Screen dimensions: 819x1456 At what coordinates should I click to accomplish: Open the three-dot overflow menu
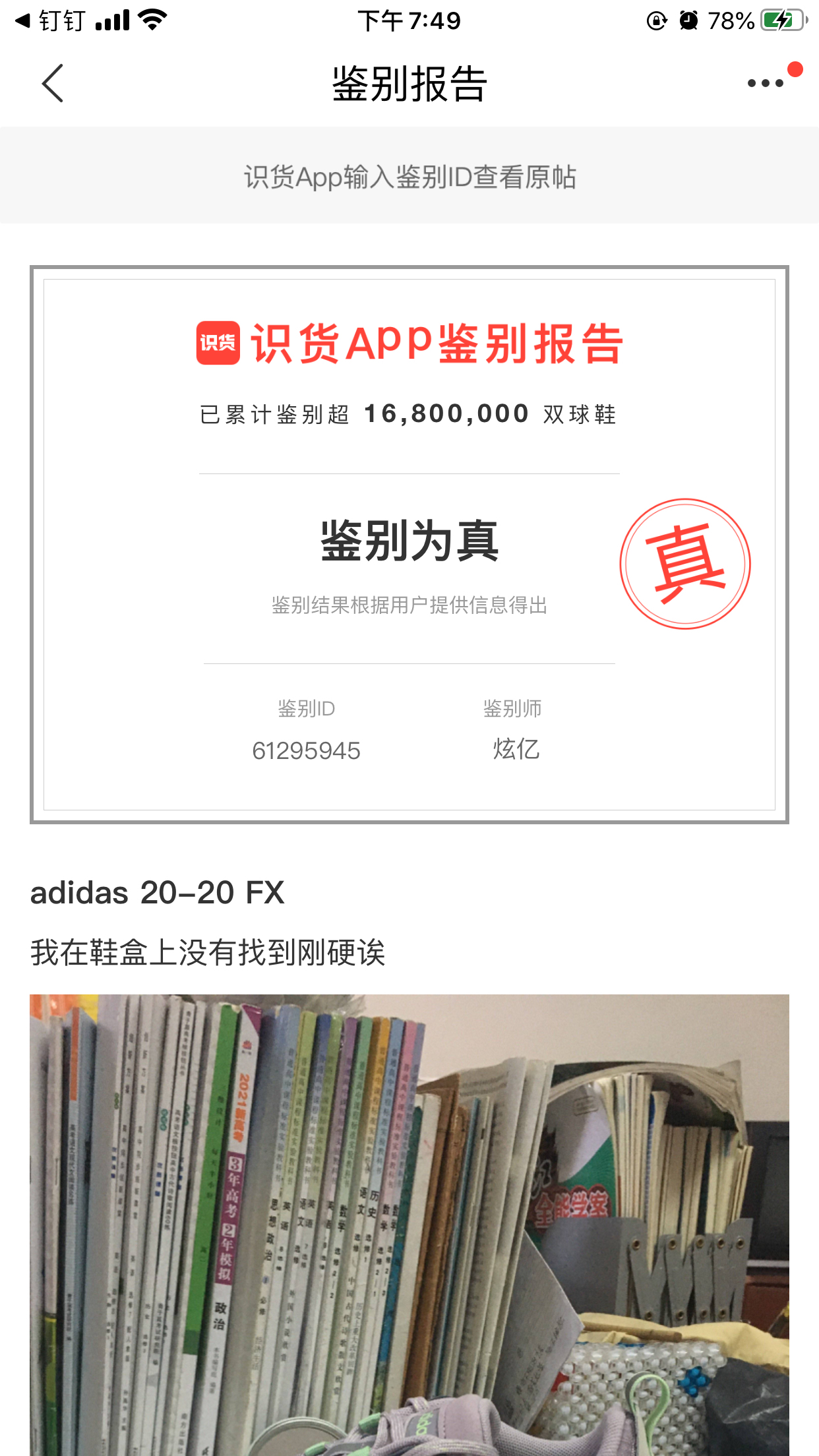pos(765,83)
